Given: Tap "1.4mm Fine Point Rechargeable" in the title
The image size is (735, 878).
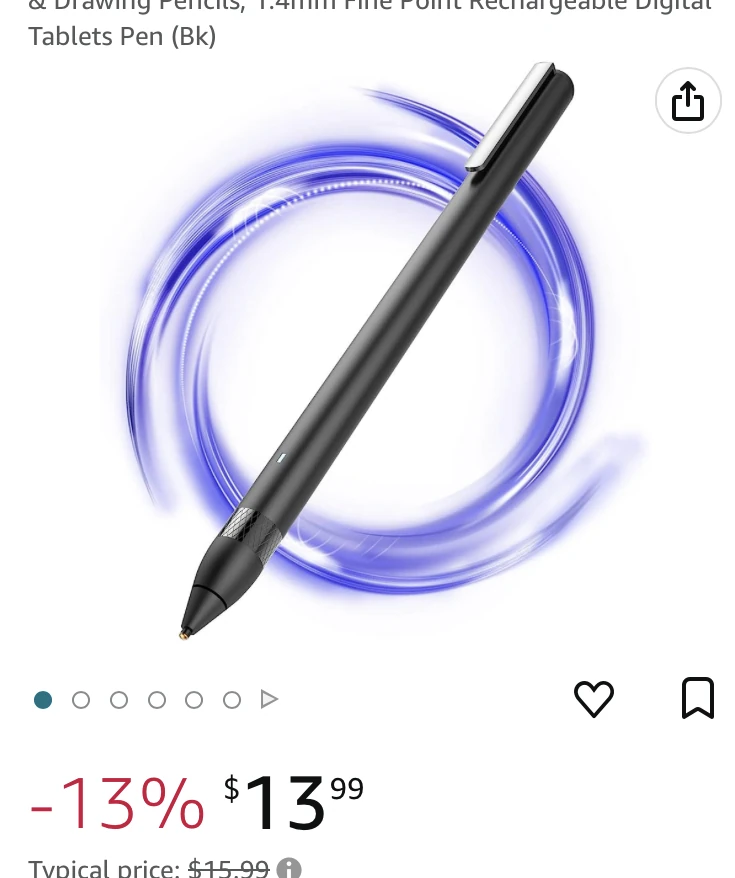Looking at the screenshot, I should (x=400, y=6).
